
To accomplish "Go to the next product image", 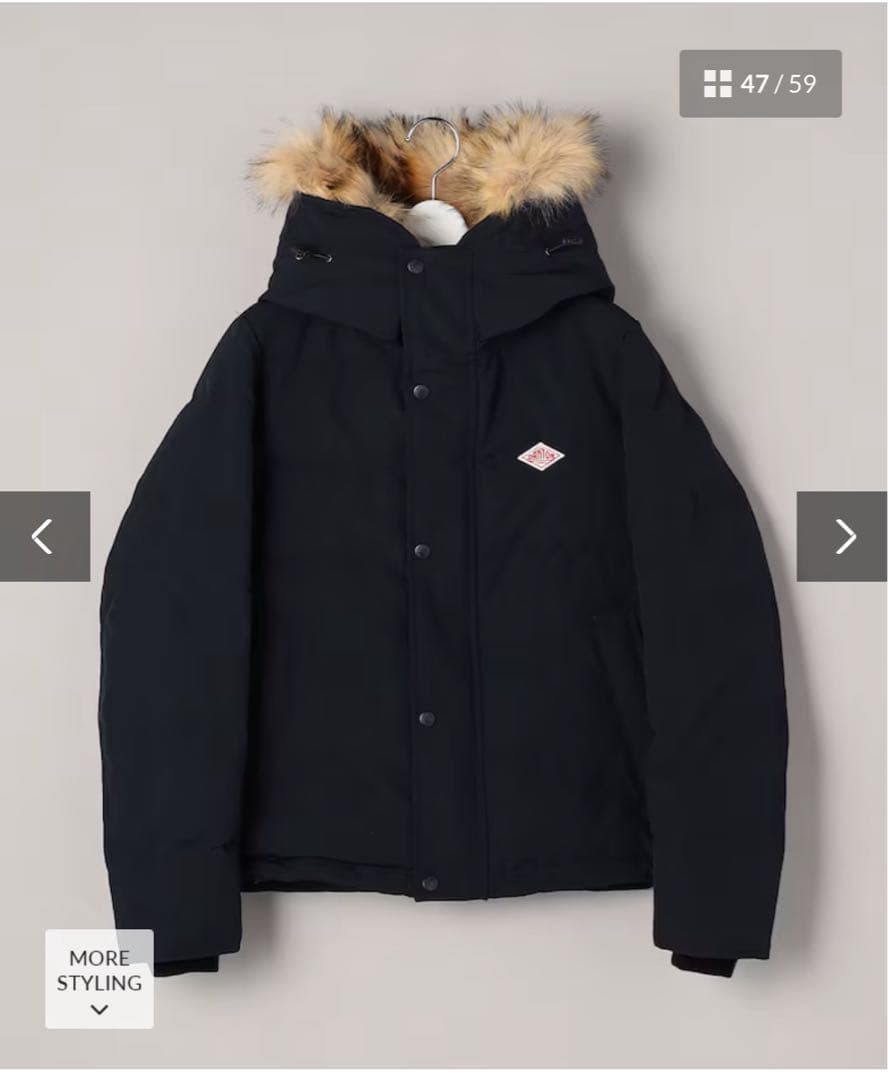I will tap(842, 536).
